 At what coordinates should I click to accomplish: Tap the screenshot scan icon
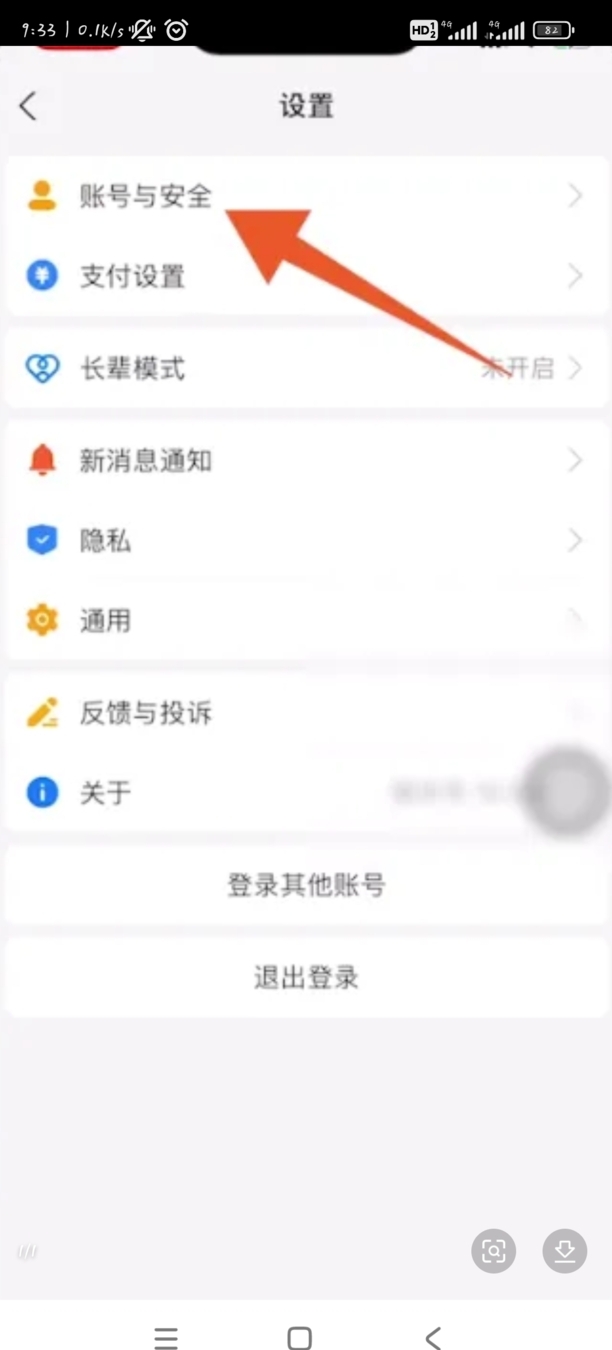click(x=493, y=1250)
